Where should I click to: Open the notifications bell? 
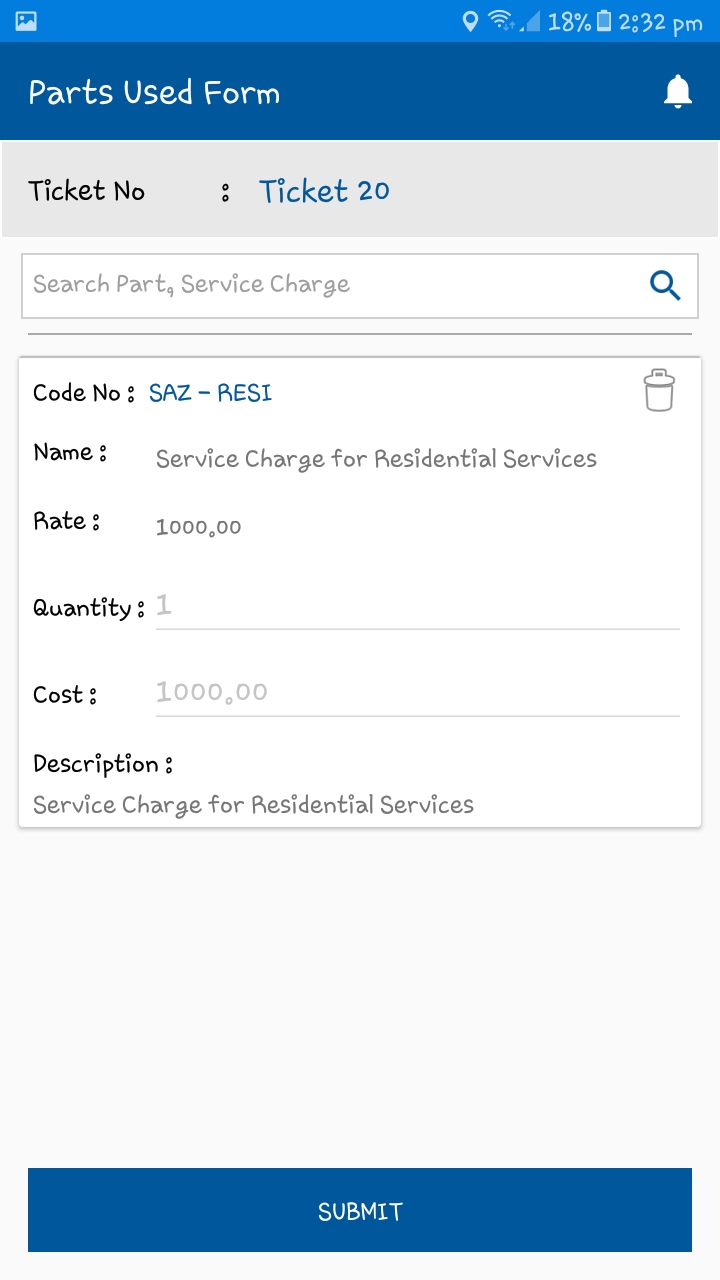coord(678,92)
